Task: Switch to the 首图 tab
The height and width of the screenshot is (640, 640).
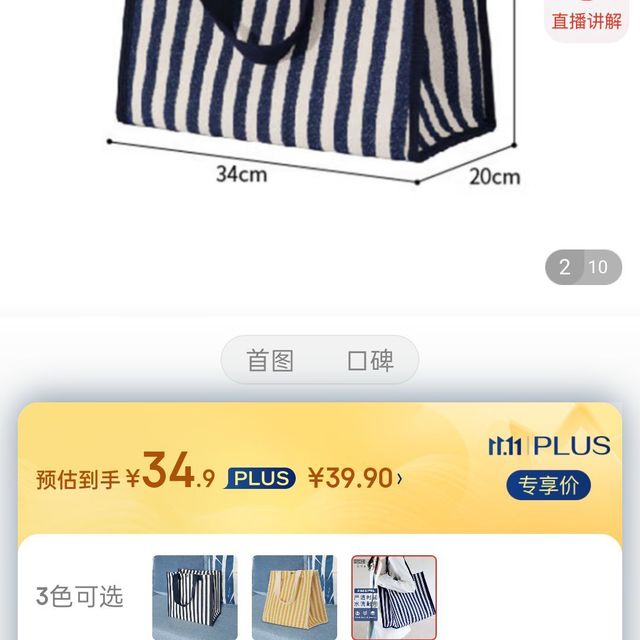Action: click(x=270, y=360)
